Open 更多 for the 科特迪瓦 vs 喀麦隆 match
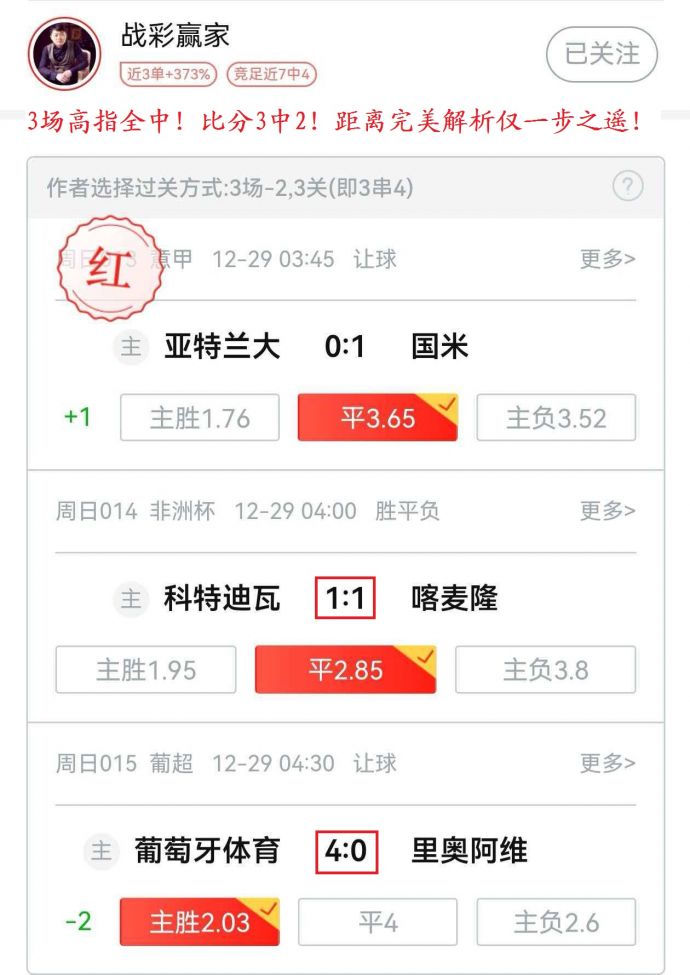The height and width of the screenshot is (975, 690). (x=607, y=511)
